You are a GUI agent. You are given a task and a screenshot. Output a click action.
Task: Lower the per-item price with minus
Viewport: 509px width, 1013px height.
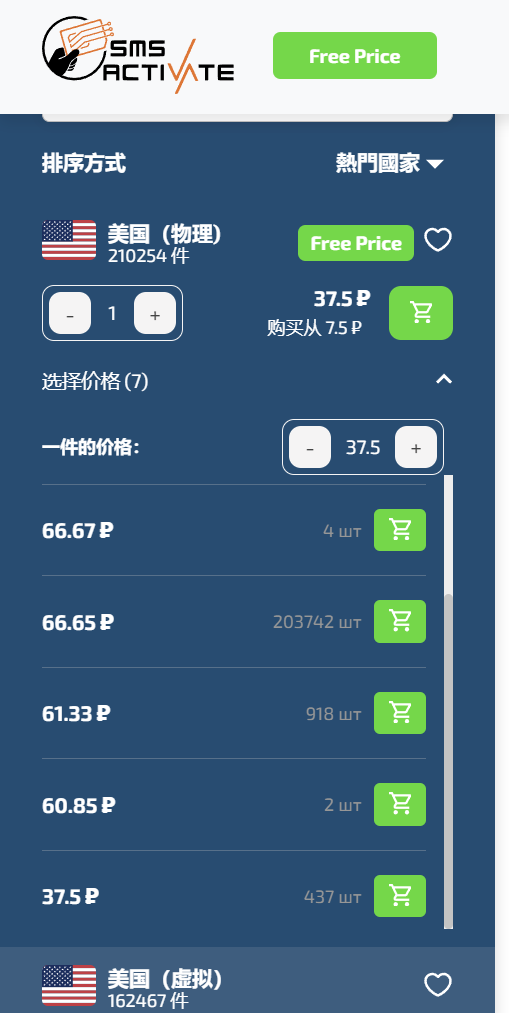[x=310, y=446]
